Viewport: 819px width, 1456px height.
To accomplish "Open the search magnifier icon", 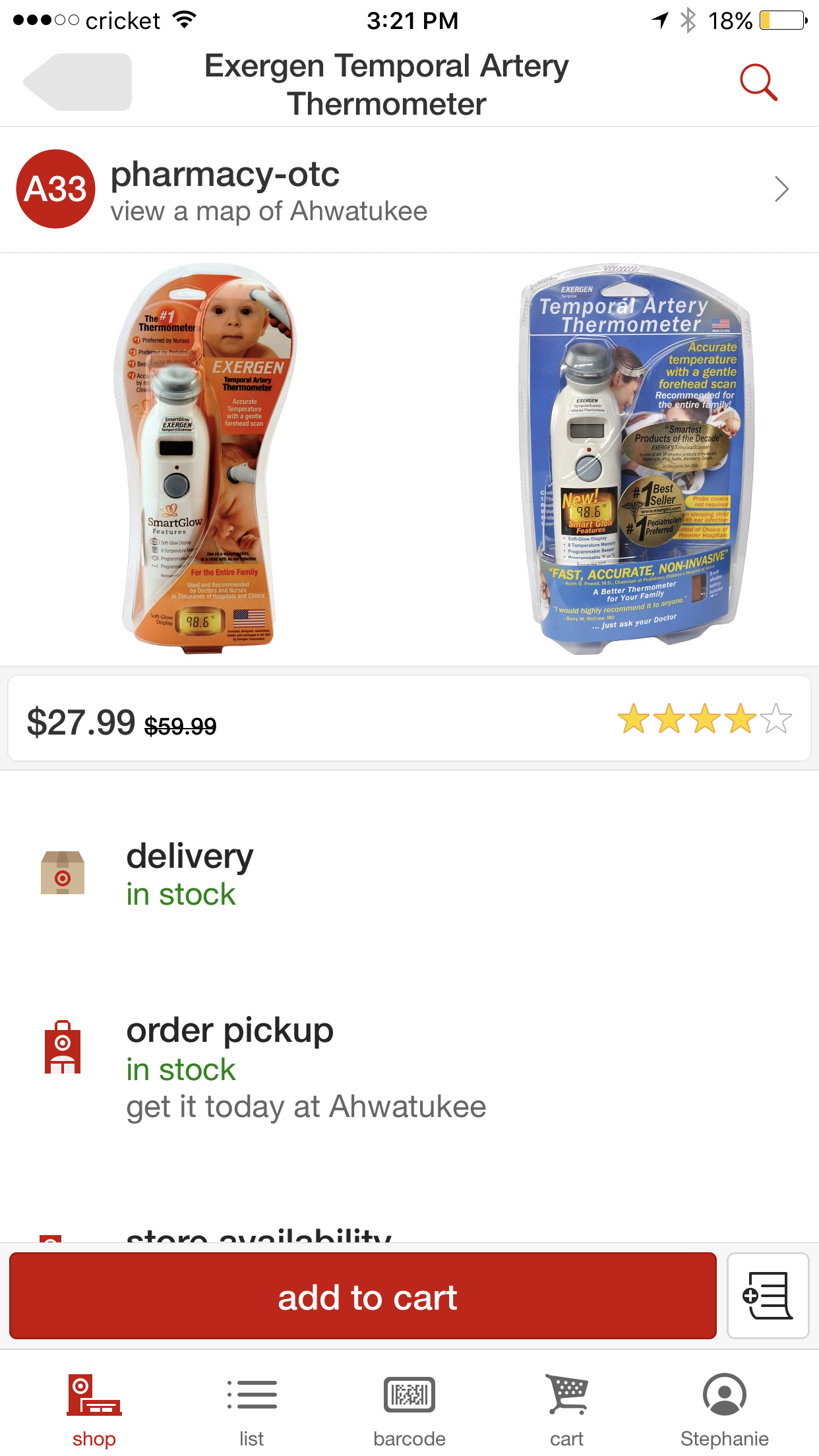I will pos(758,82).
